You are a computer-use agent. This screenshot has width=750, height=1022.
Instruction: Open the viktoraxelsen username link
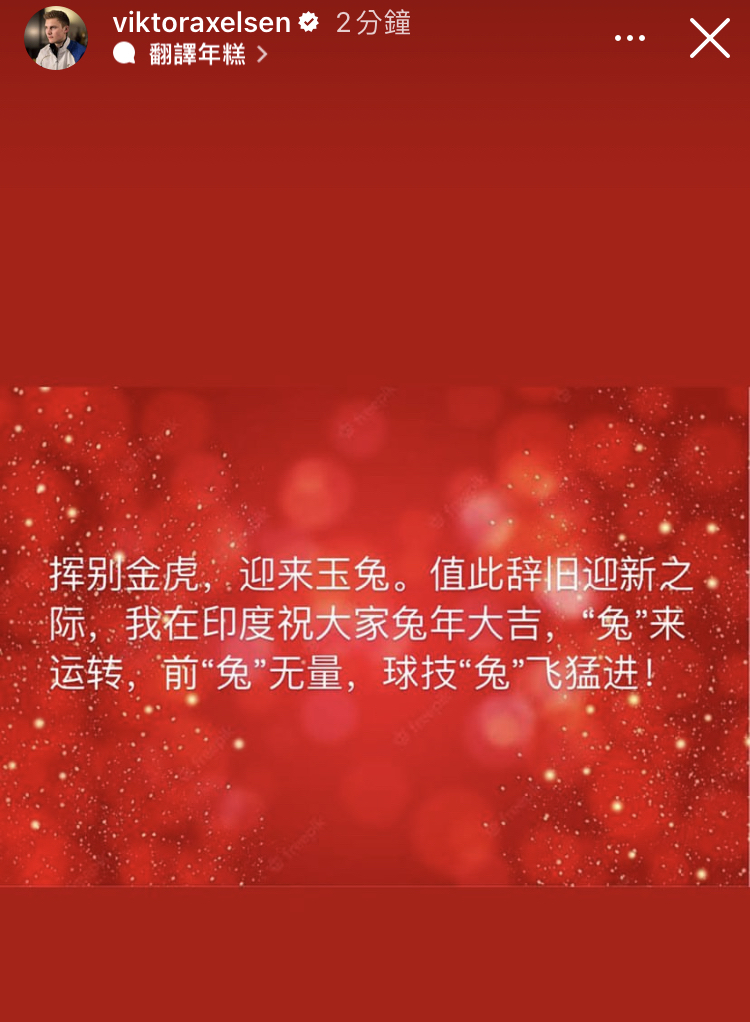(x=201, y=24)
